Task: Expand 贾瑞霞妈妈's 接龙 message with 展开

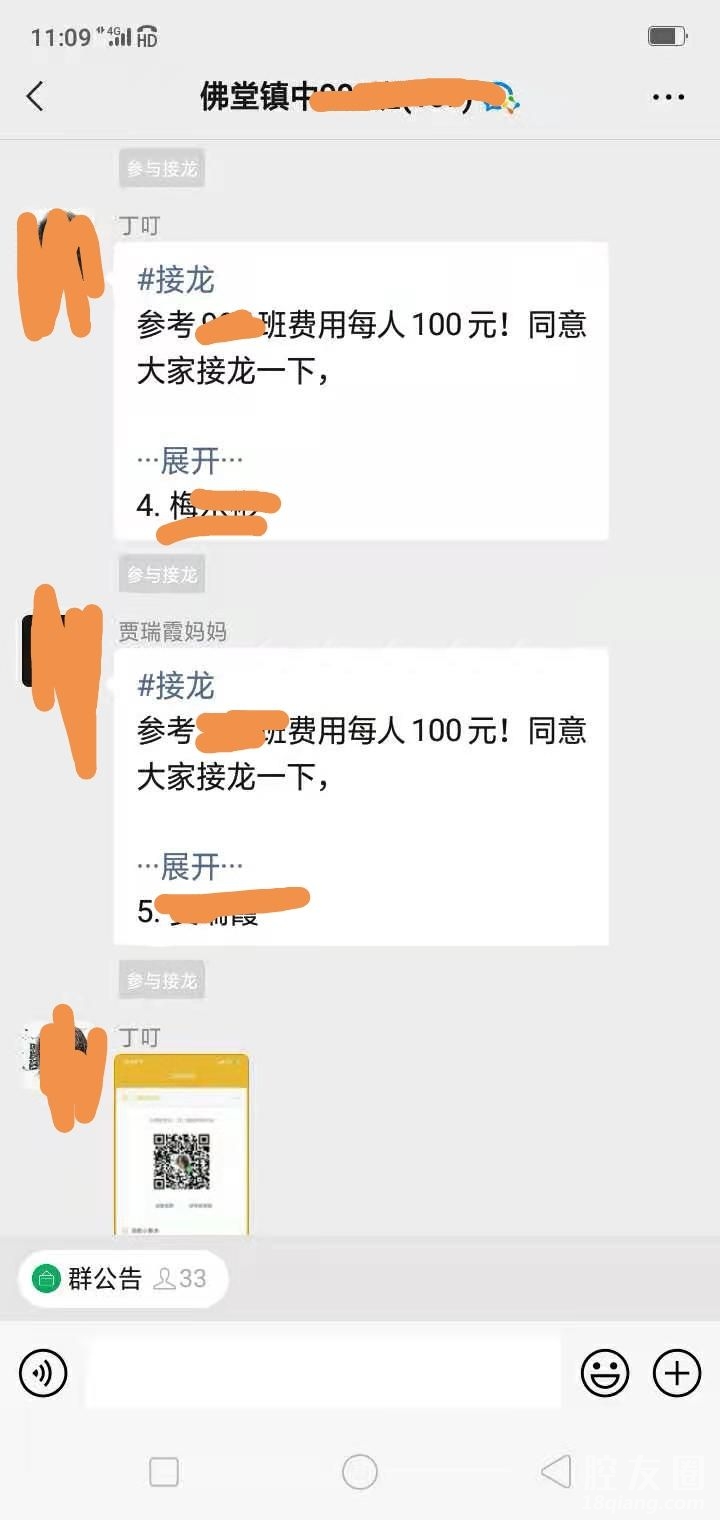Action: pos(190,866)
